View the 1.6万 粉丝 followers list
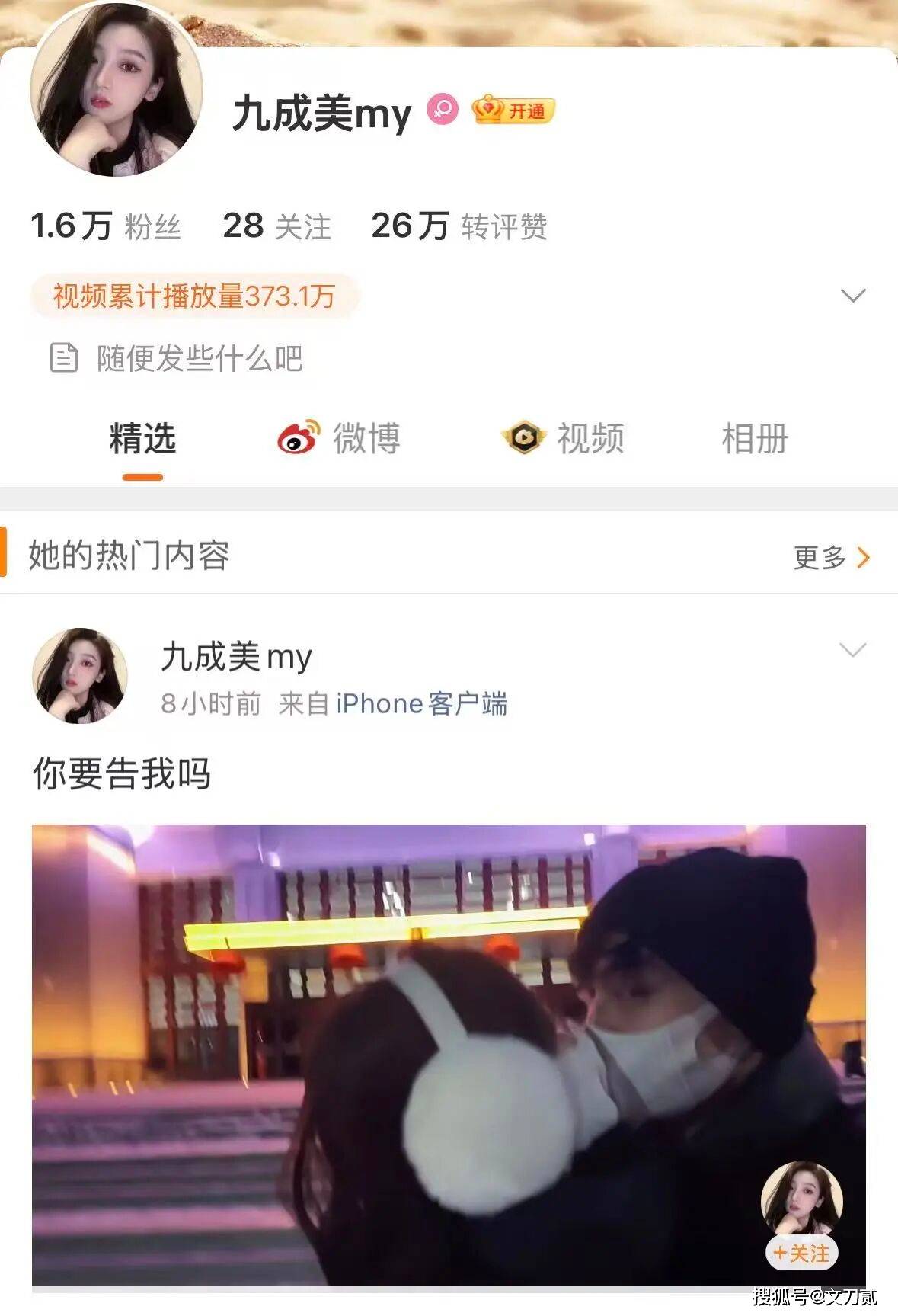Viewport: 898px width, 1316px height. click(105, 226)
